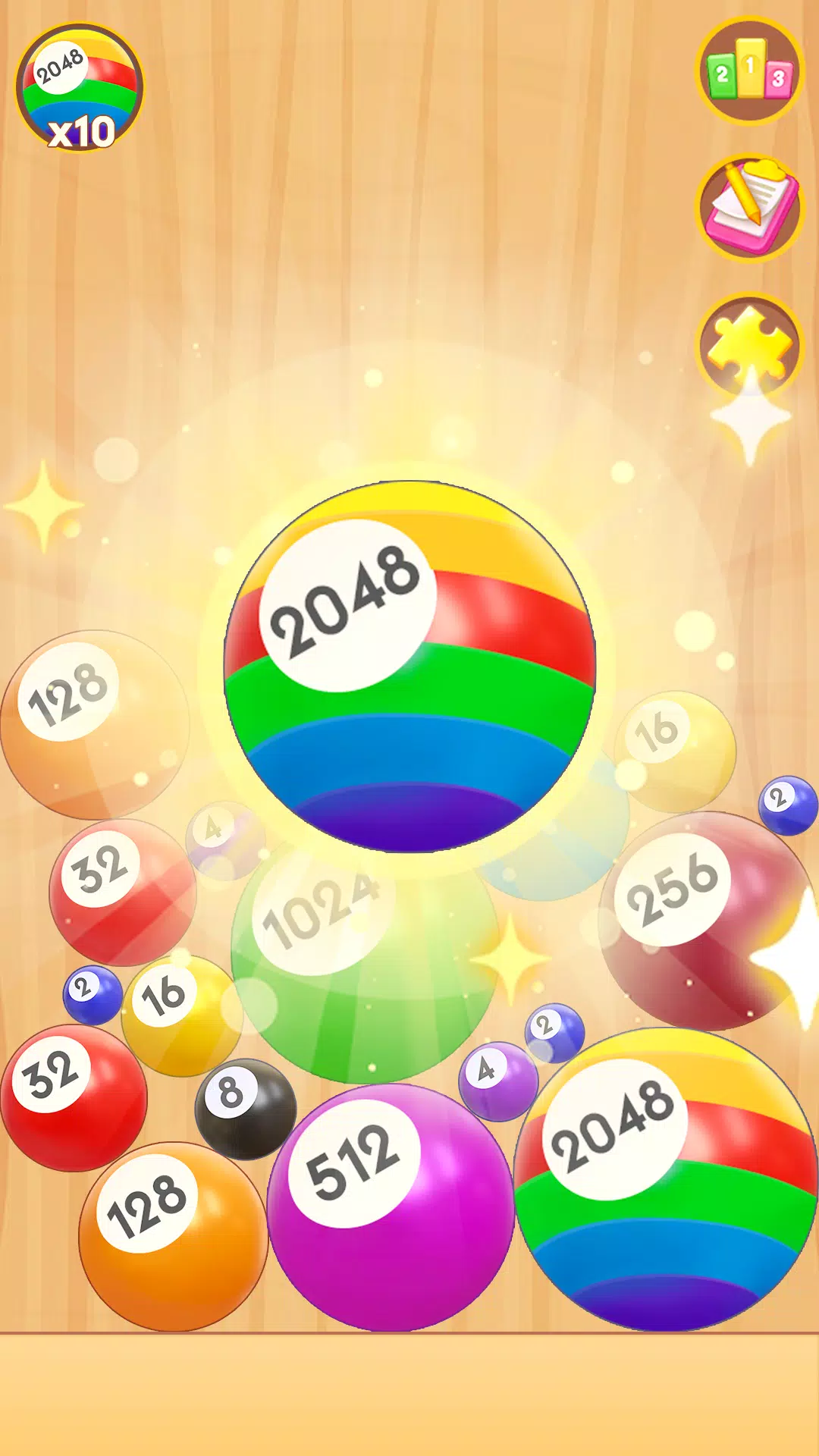
Task: Open the leaderboard podium icon
Action: click(x=749, y=70)
